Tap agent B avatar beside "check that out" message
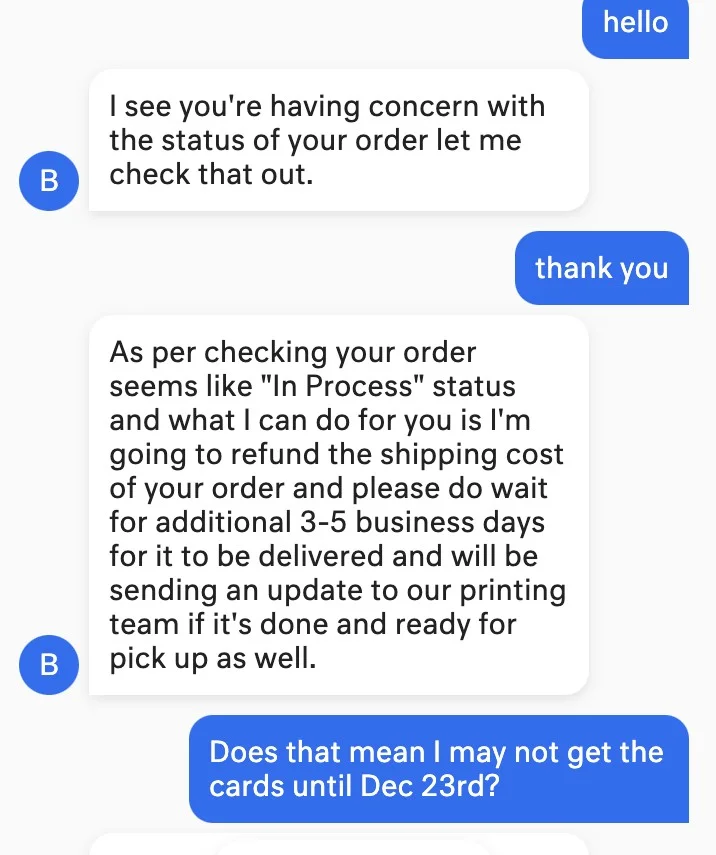Viewport: 716px width, 855px height. click(x=49, y=181)
